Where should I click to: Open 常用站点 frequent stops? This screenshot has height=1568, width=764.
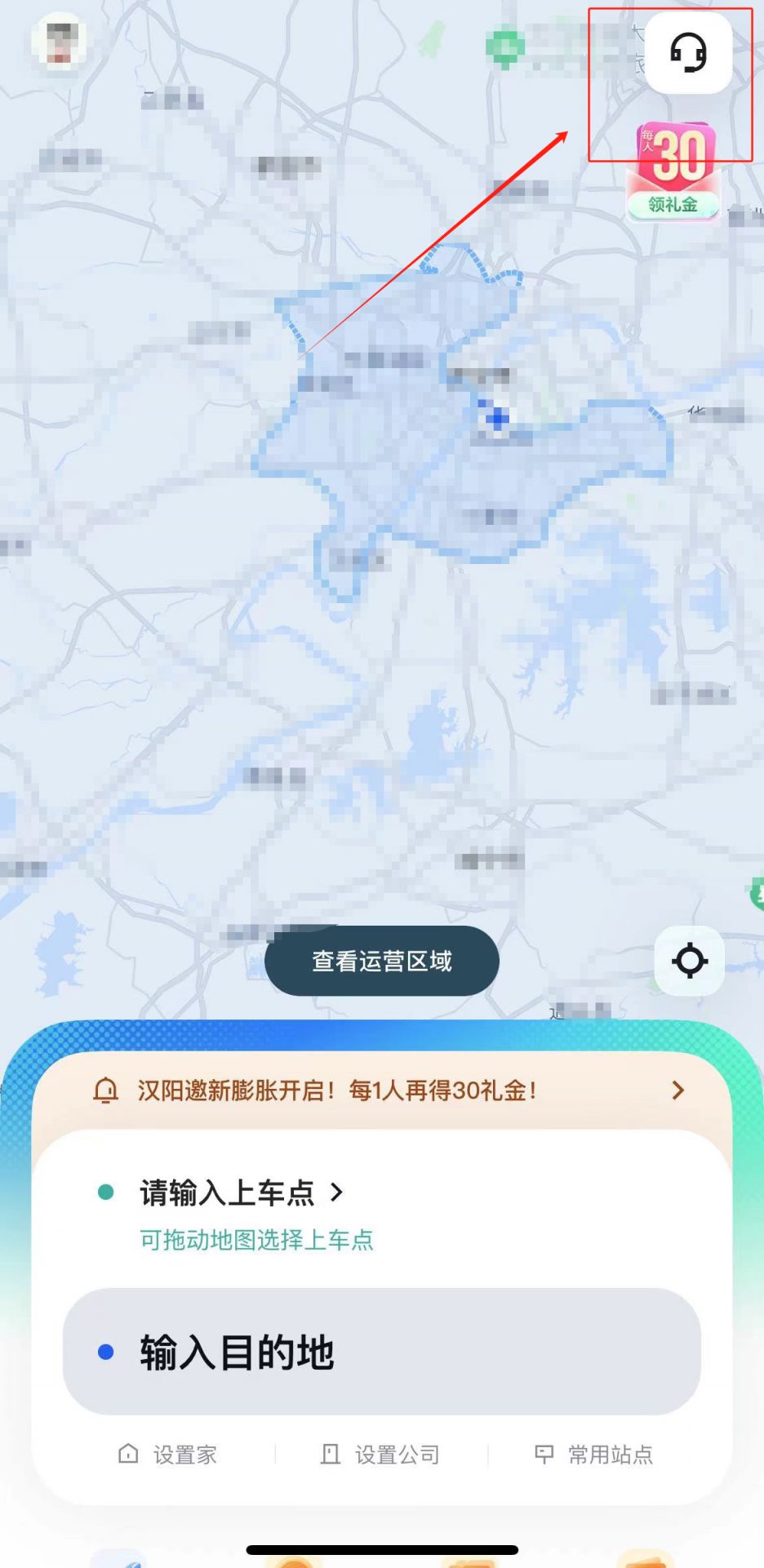pos(593,1455)
